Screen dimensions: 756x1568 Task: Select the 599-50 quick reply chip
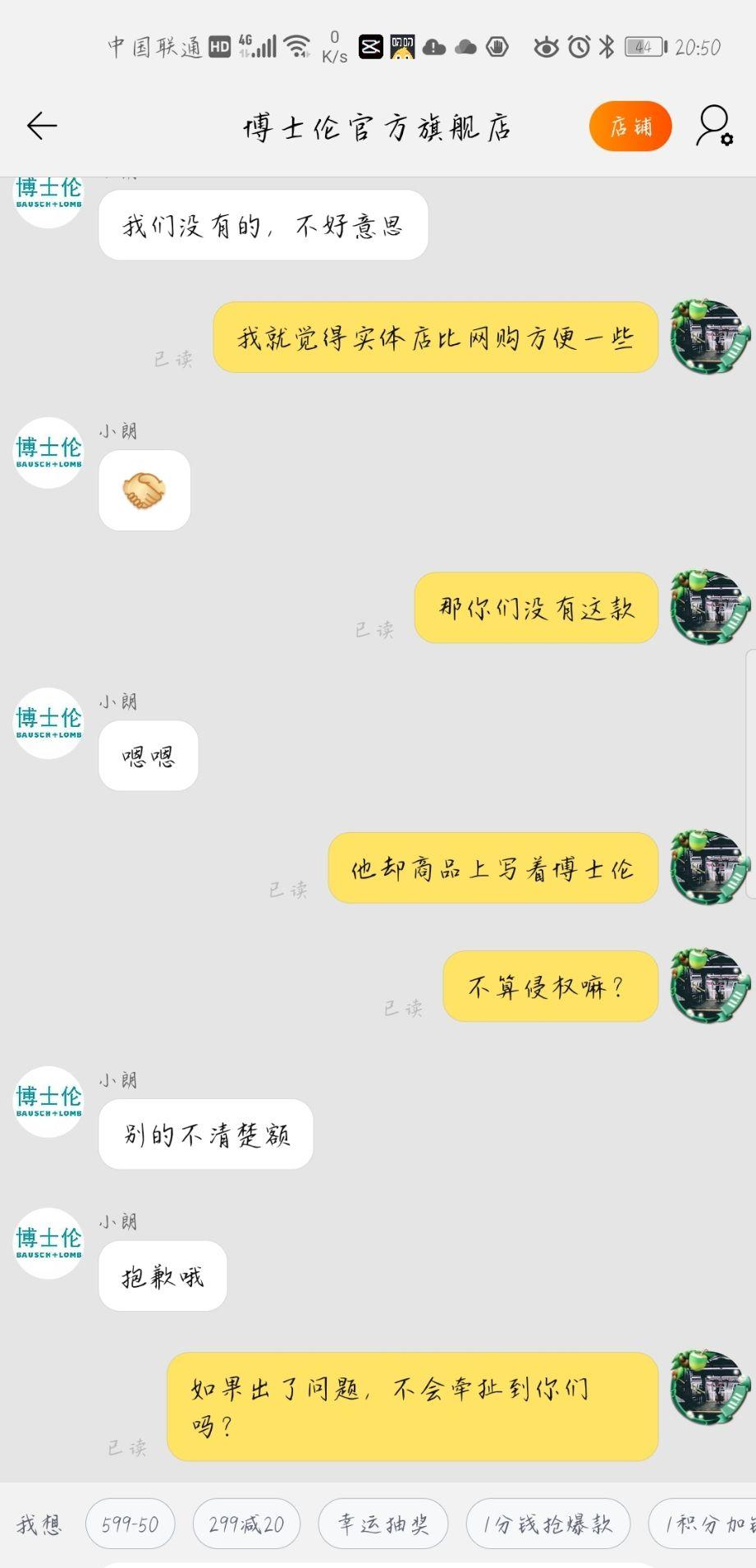coord(130,1524)
